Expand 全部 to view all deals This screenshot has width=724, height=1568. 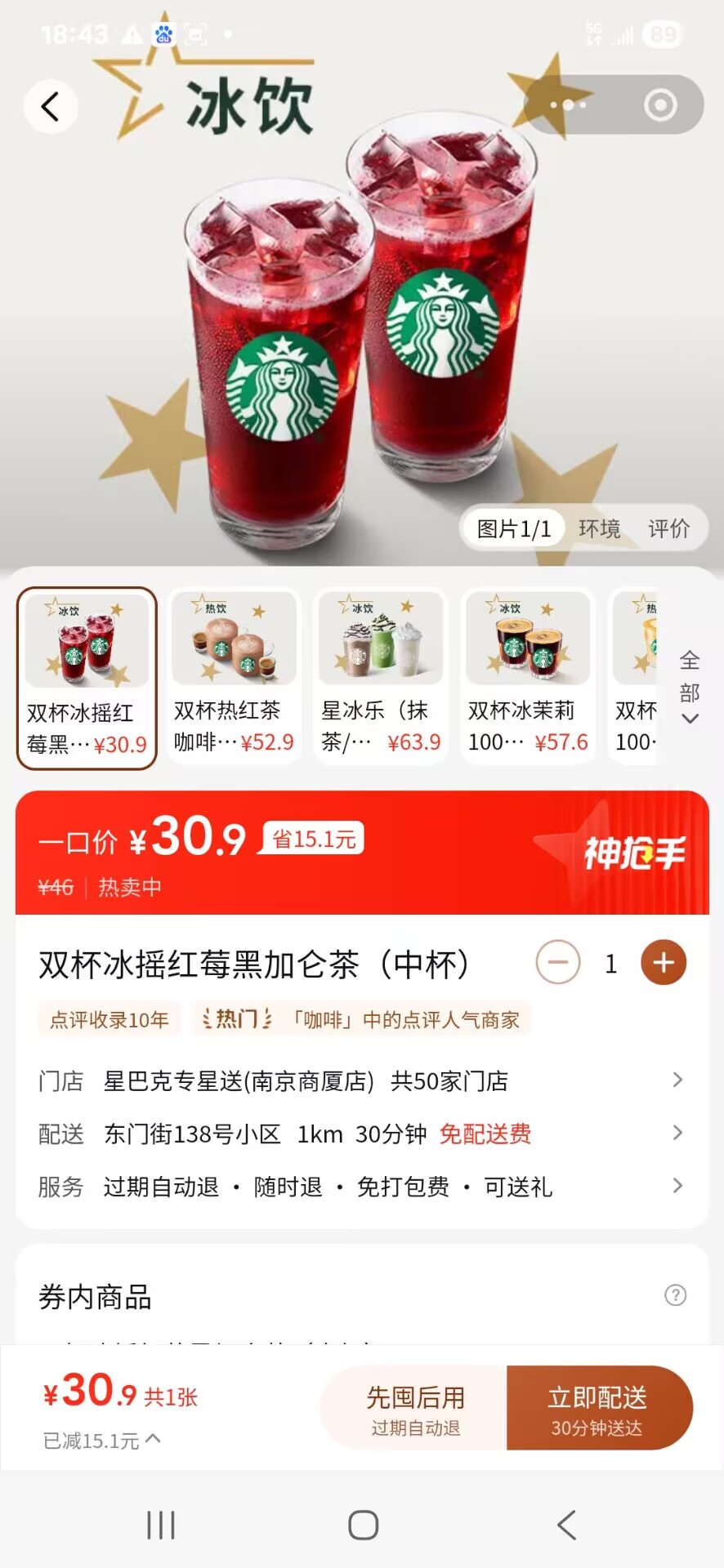690,686
